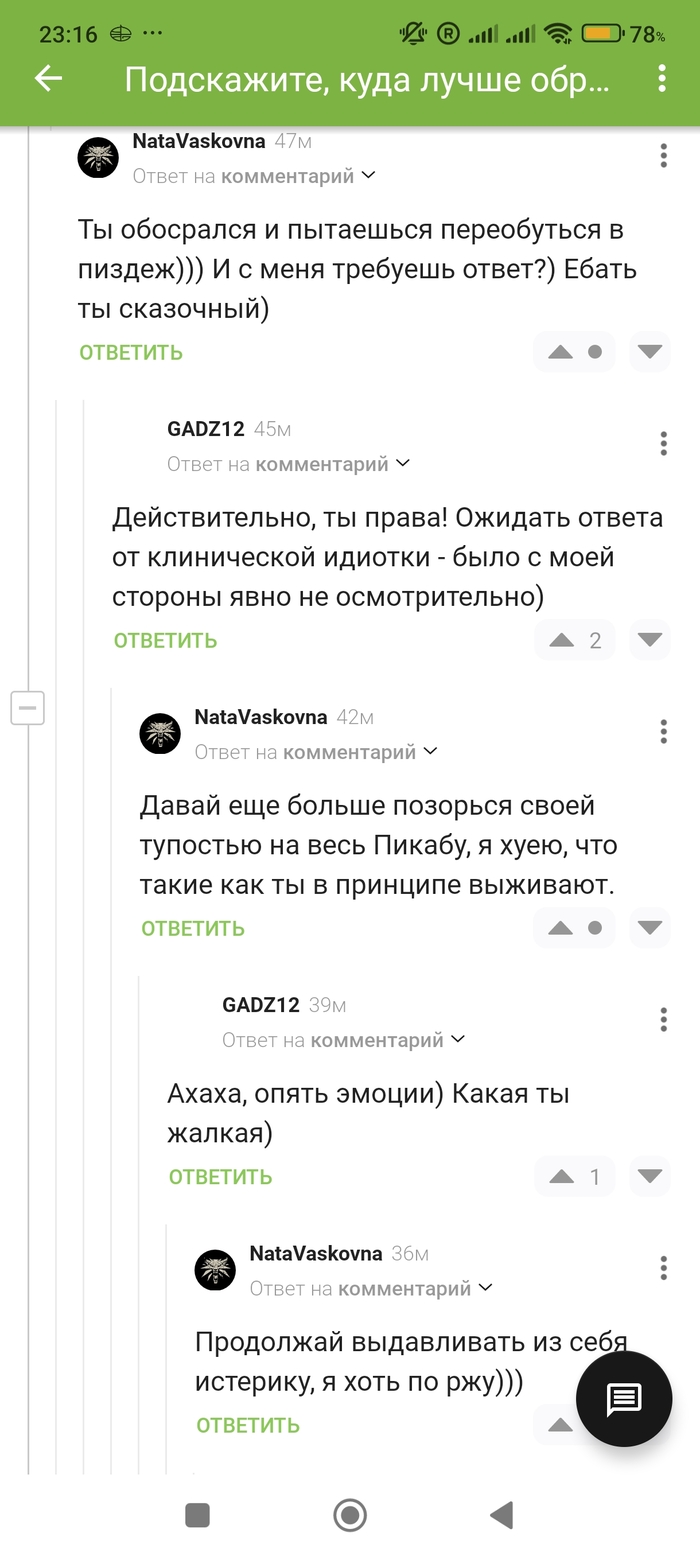Reply to GADZ12's 45м comment

tap(165, 640)
